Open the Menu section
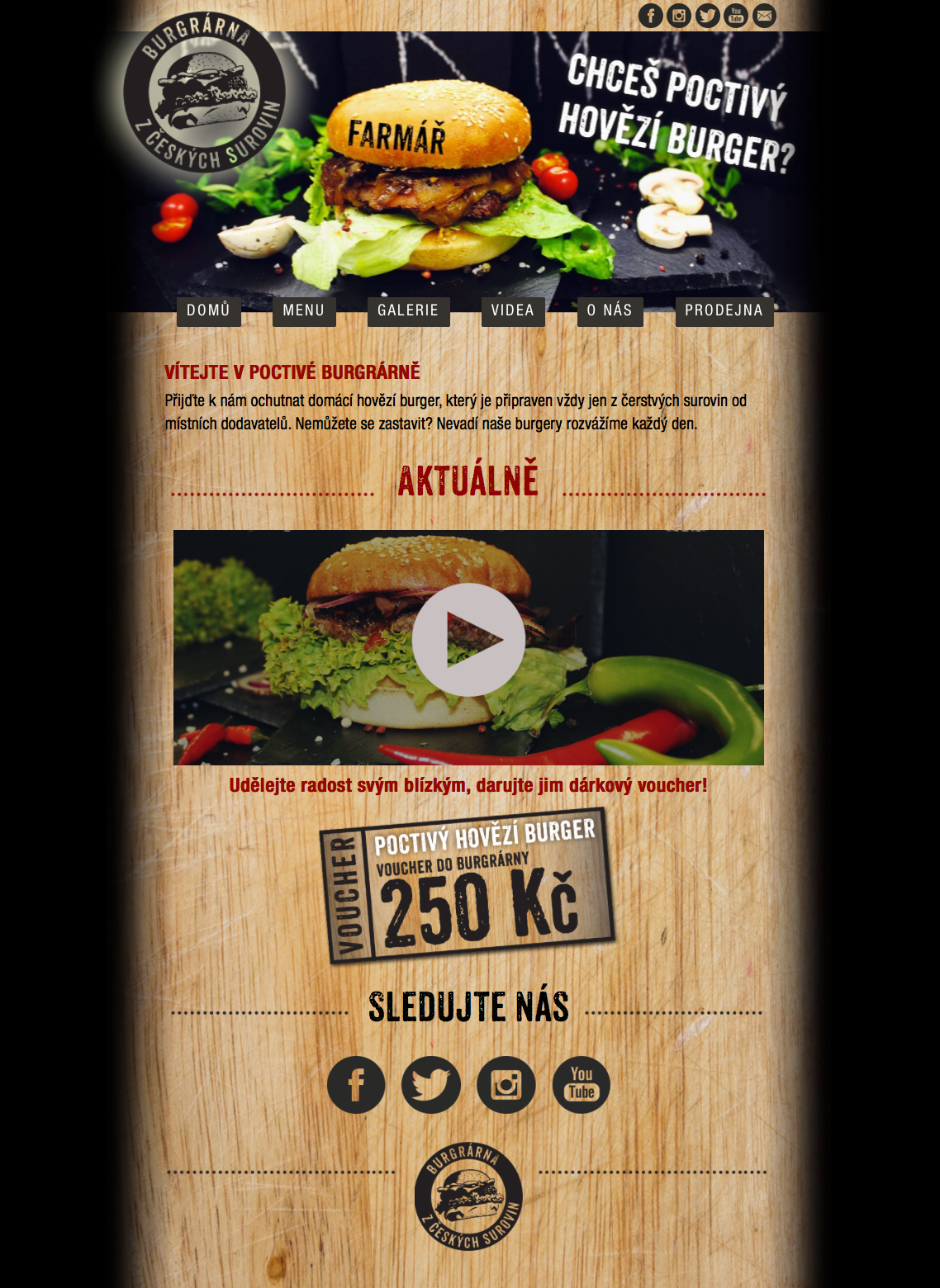This screenshot has height=1288, width=940. pos(304,311)
